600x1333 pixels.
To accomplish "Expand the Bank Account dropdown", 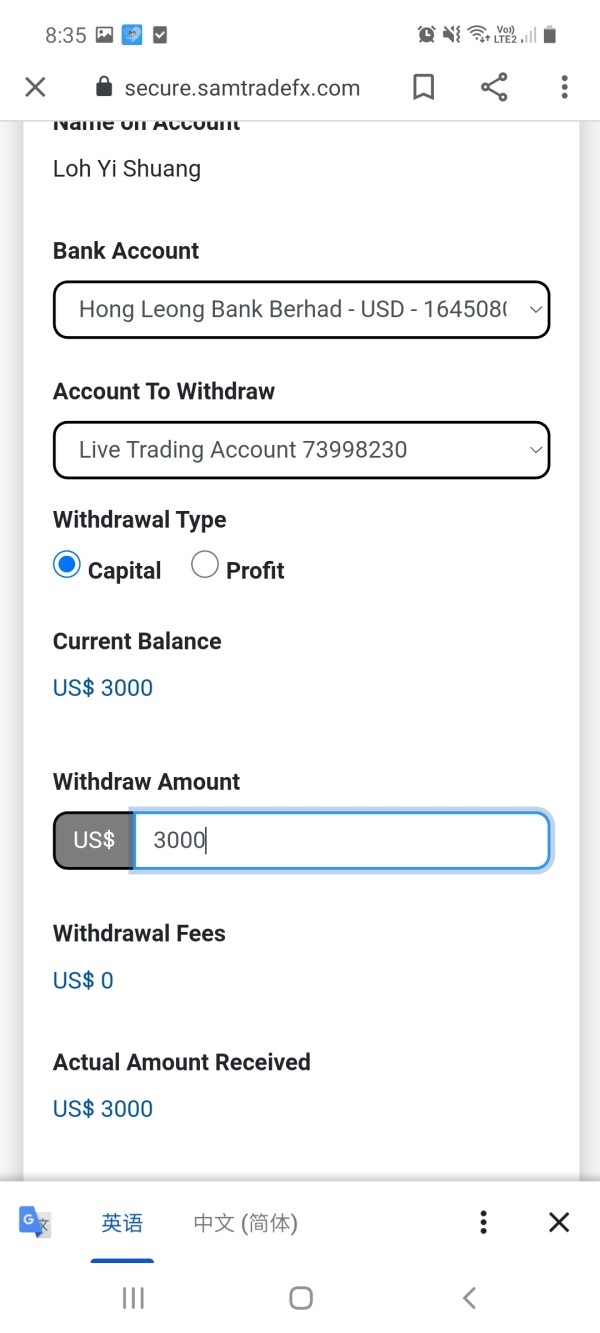I will [301, 310].
